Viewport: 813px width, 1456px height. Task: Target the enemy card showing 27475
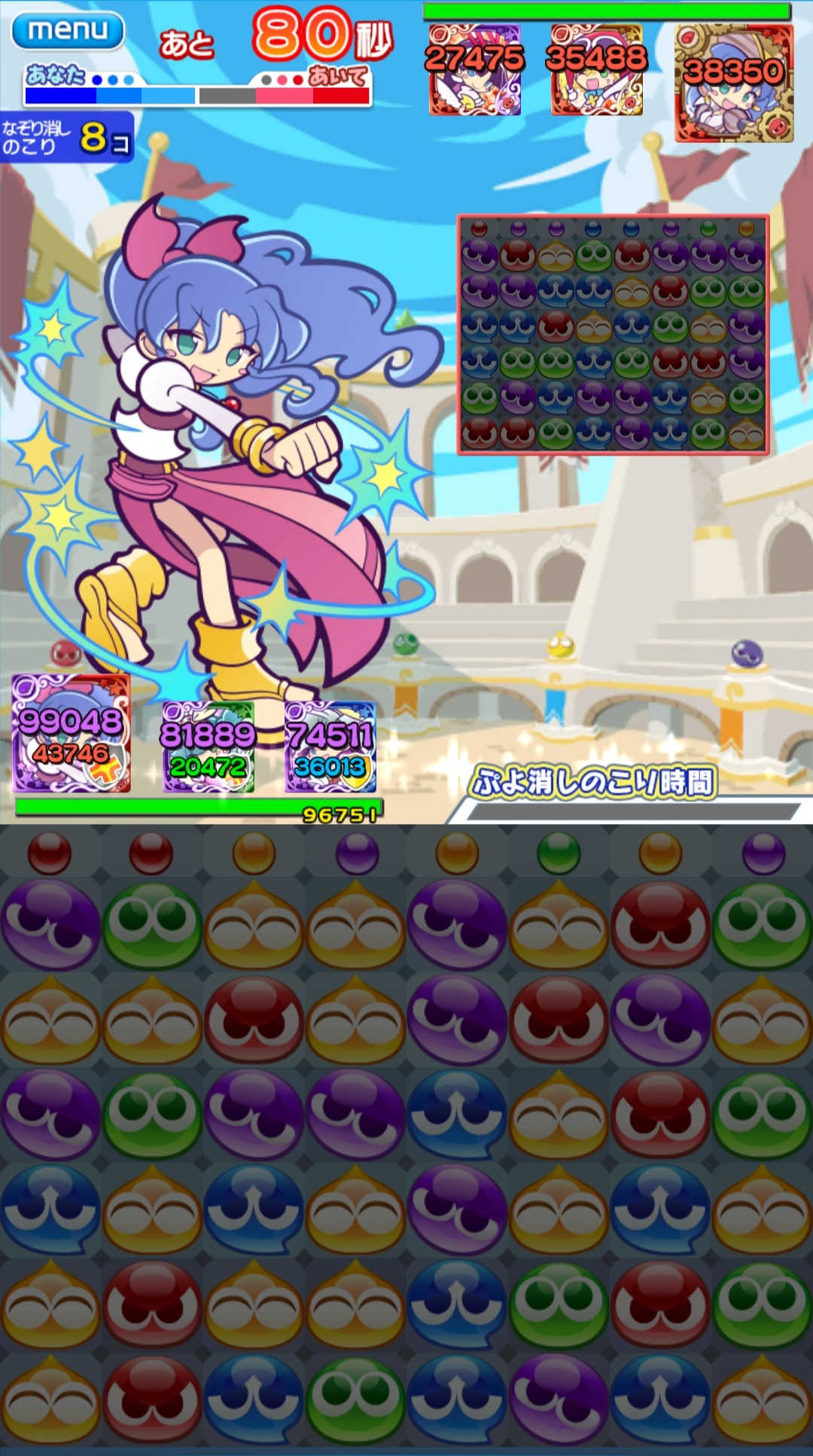474,70
